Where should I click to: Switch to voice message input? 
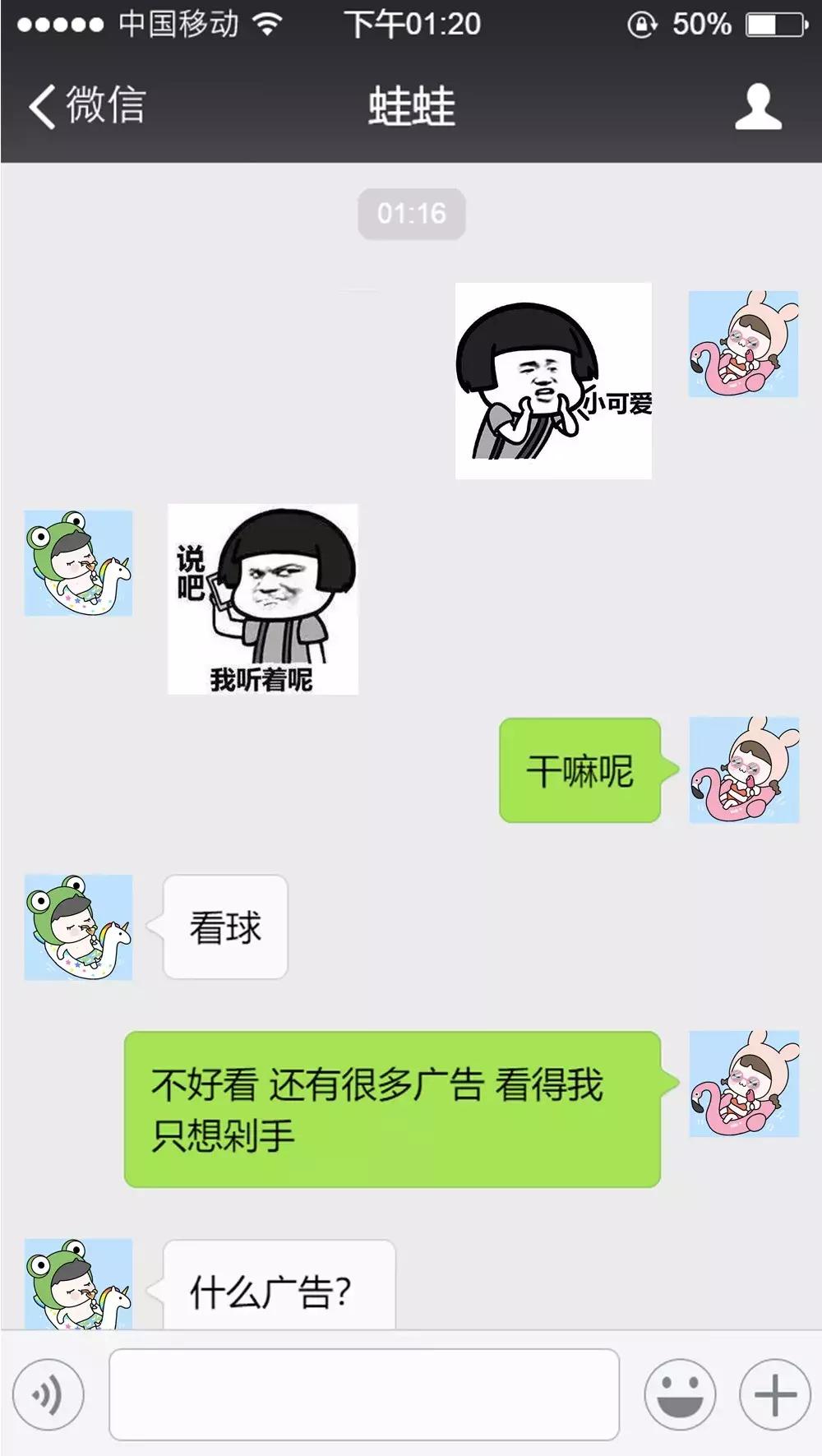coord(48,1394)
